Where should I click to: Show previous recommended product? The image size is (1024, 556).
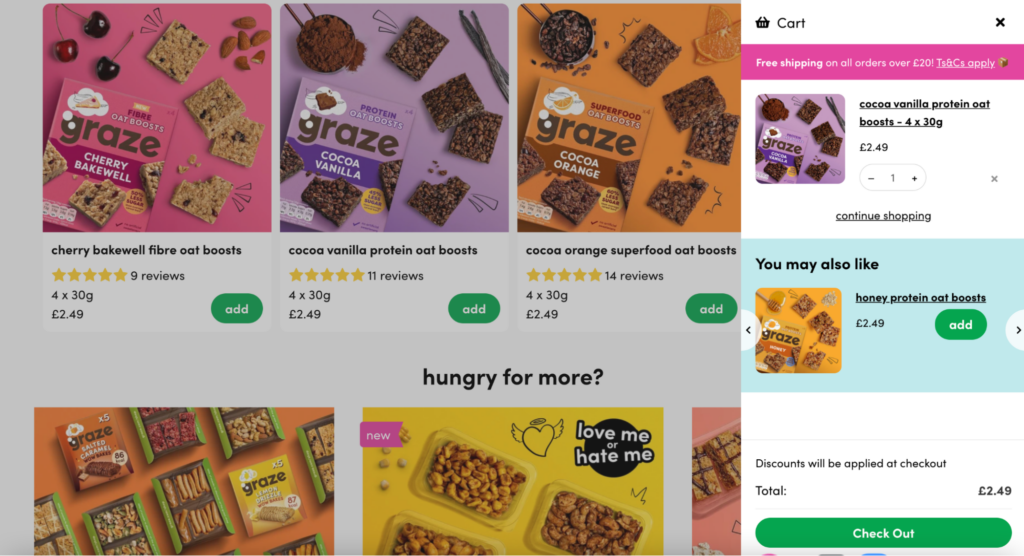pos(748,329)
